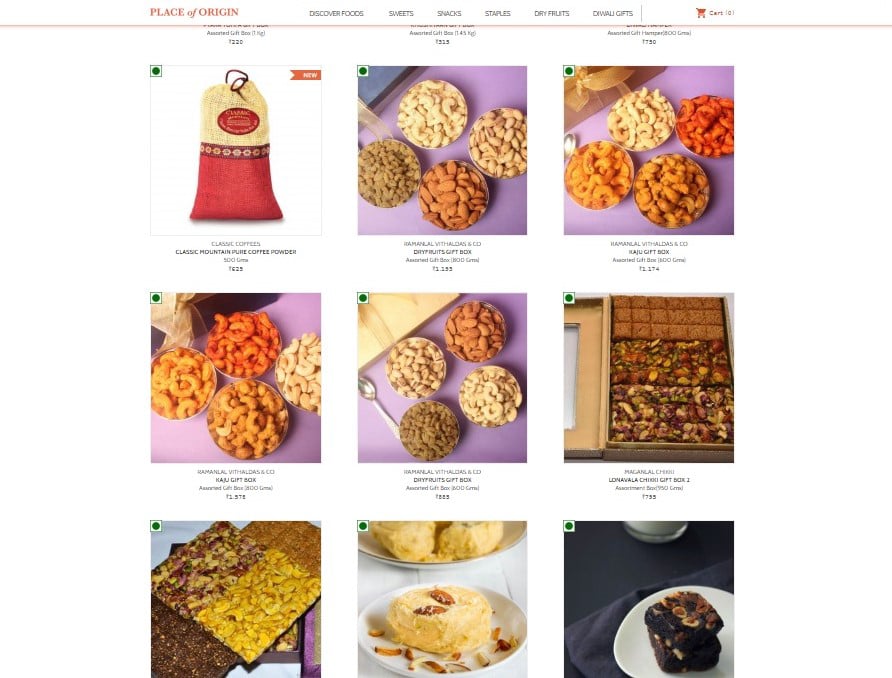Open Classic Mountain Pure Coffee Powder product
Viewport: 892px width, 678px height.
236,151
